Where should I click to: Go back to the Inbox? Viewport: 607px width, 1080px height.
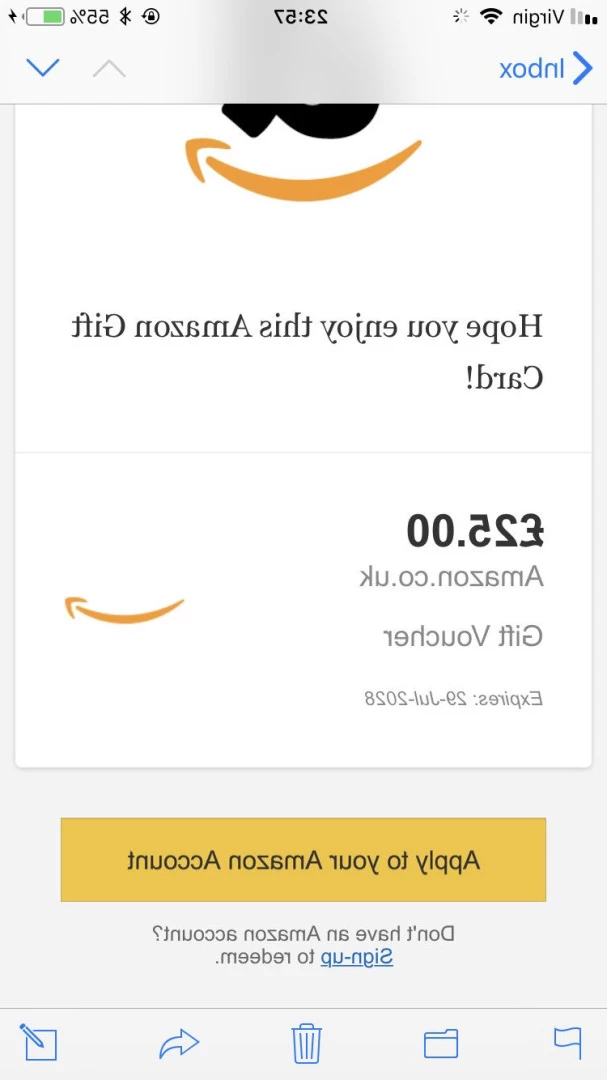tap(546, 68)
